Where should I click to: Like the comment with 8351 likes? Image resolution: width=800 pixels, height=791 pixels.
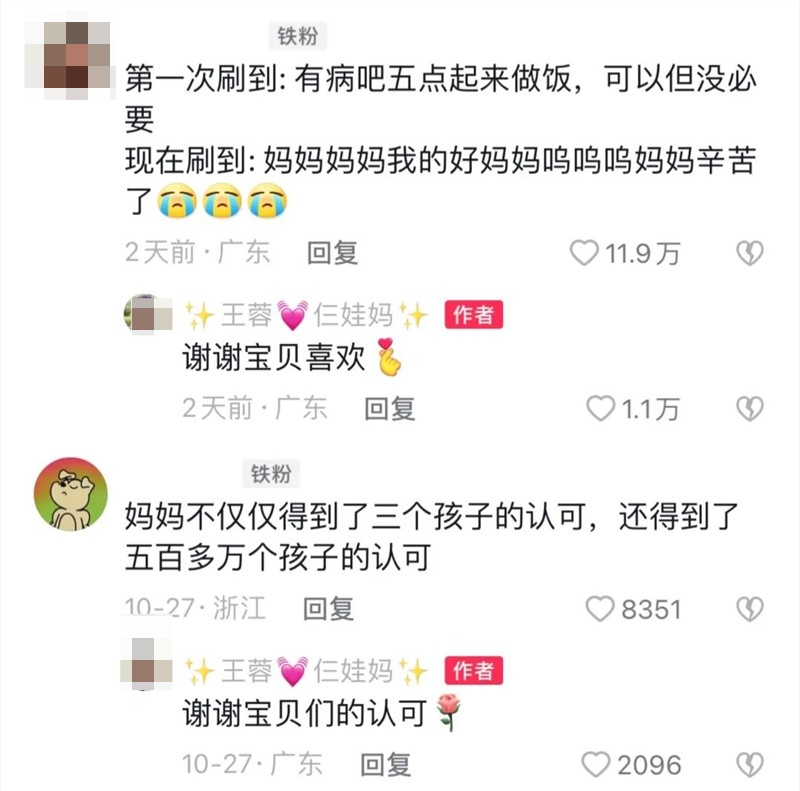point(600,608)
